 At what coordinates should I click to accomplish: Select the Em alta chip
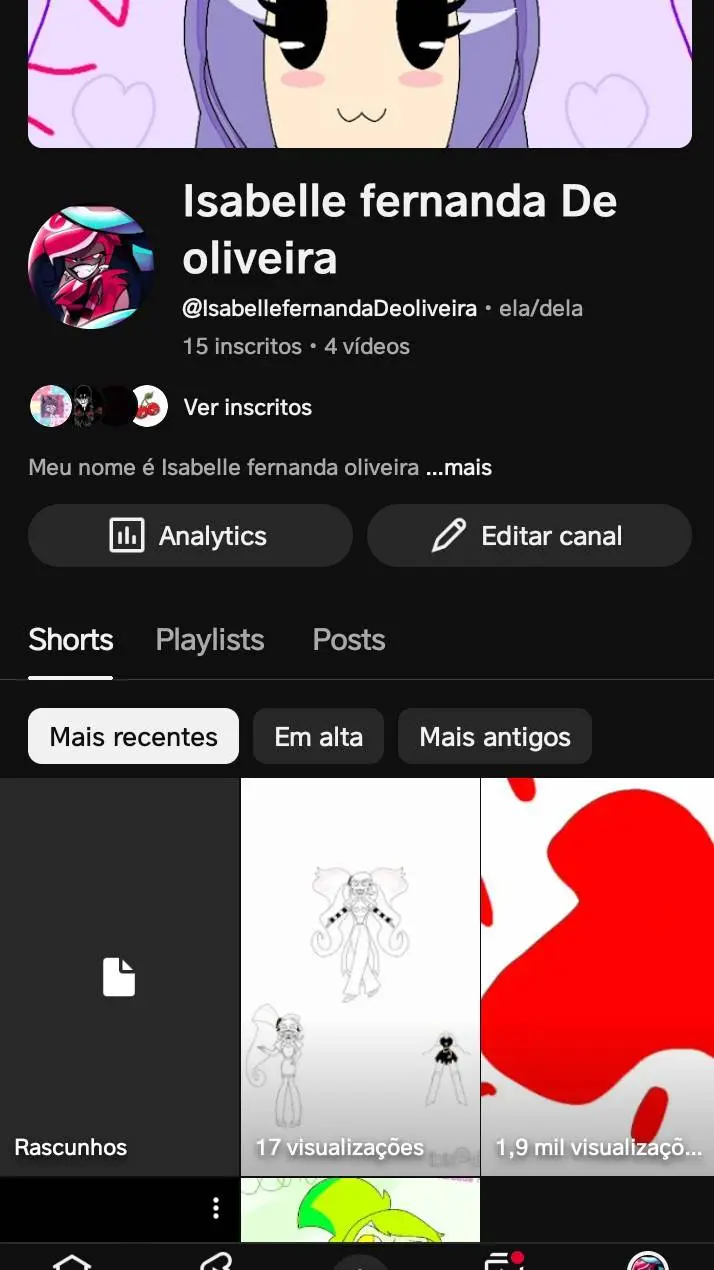click(x=318, y=737)
